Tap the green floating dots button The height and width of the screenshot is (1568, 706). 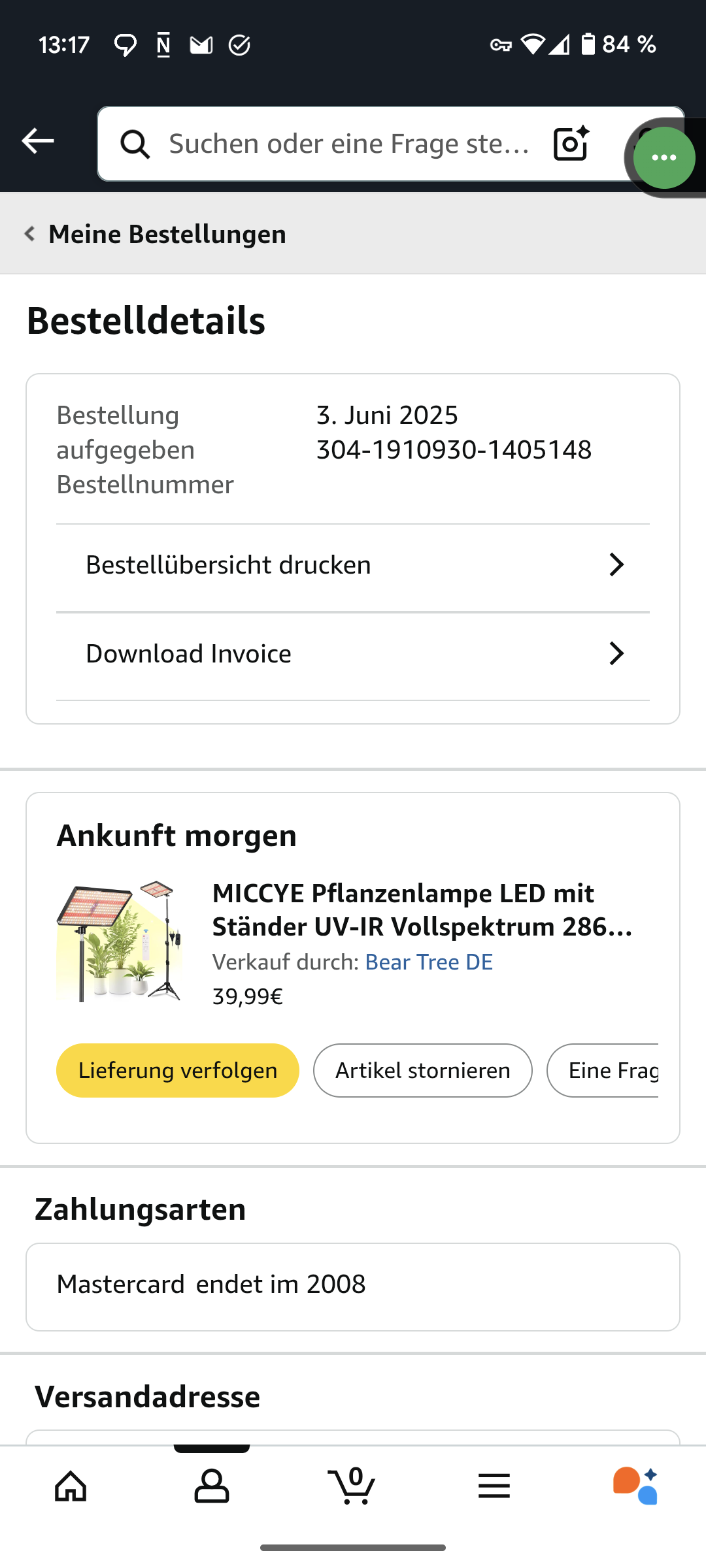click(x=664, y=157)
